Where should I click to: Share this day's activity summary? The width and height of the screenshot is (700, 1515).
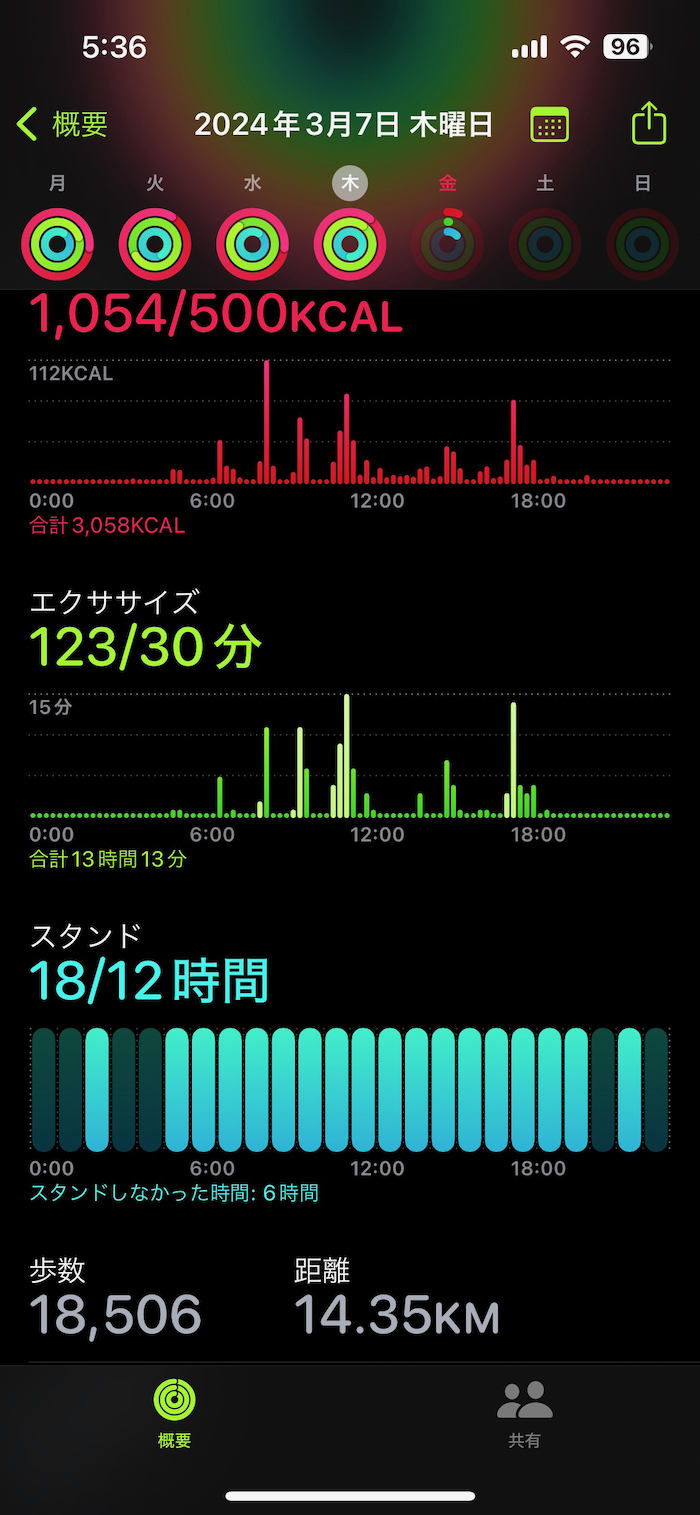[649, 124]
